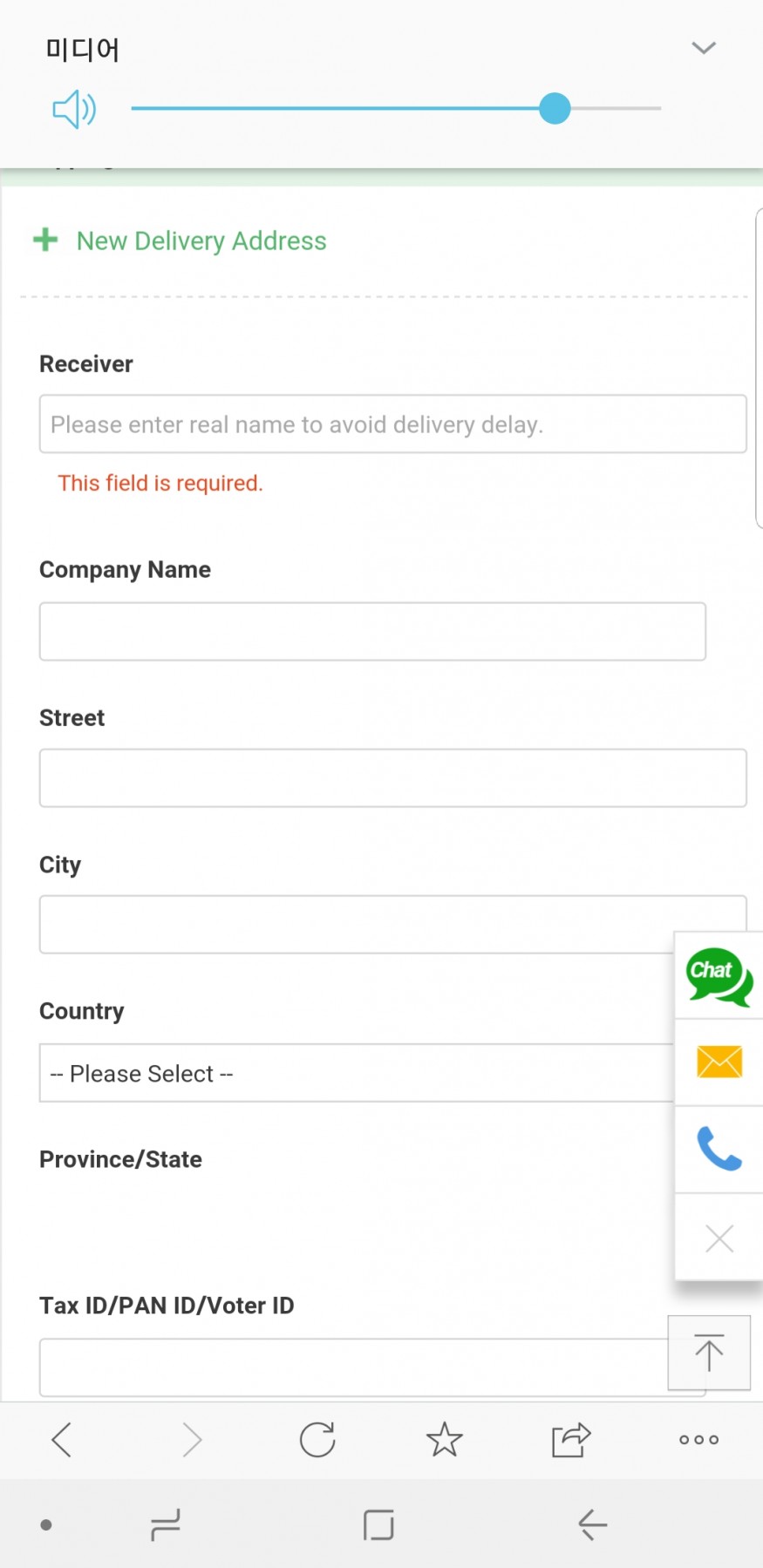Jump to top of the page
The width and height of the screenshot is (763, 1568).
(x=709, y=1353)
